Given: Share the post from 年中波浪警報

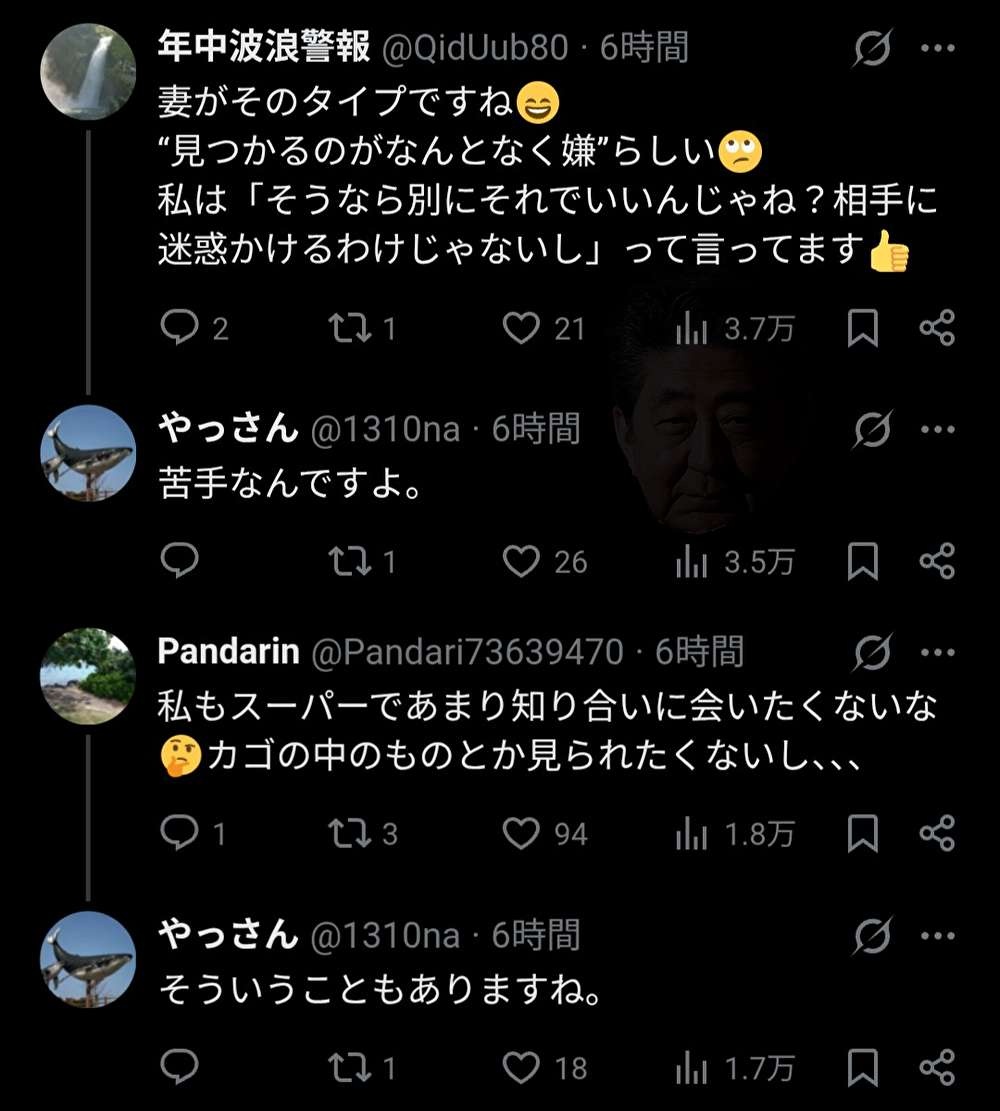Looking at the screenshot, I should pyautogui.click(x=937, y=328).
